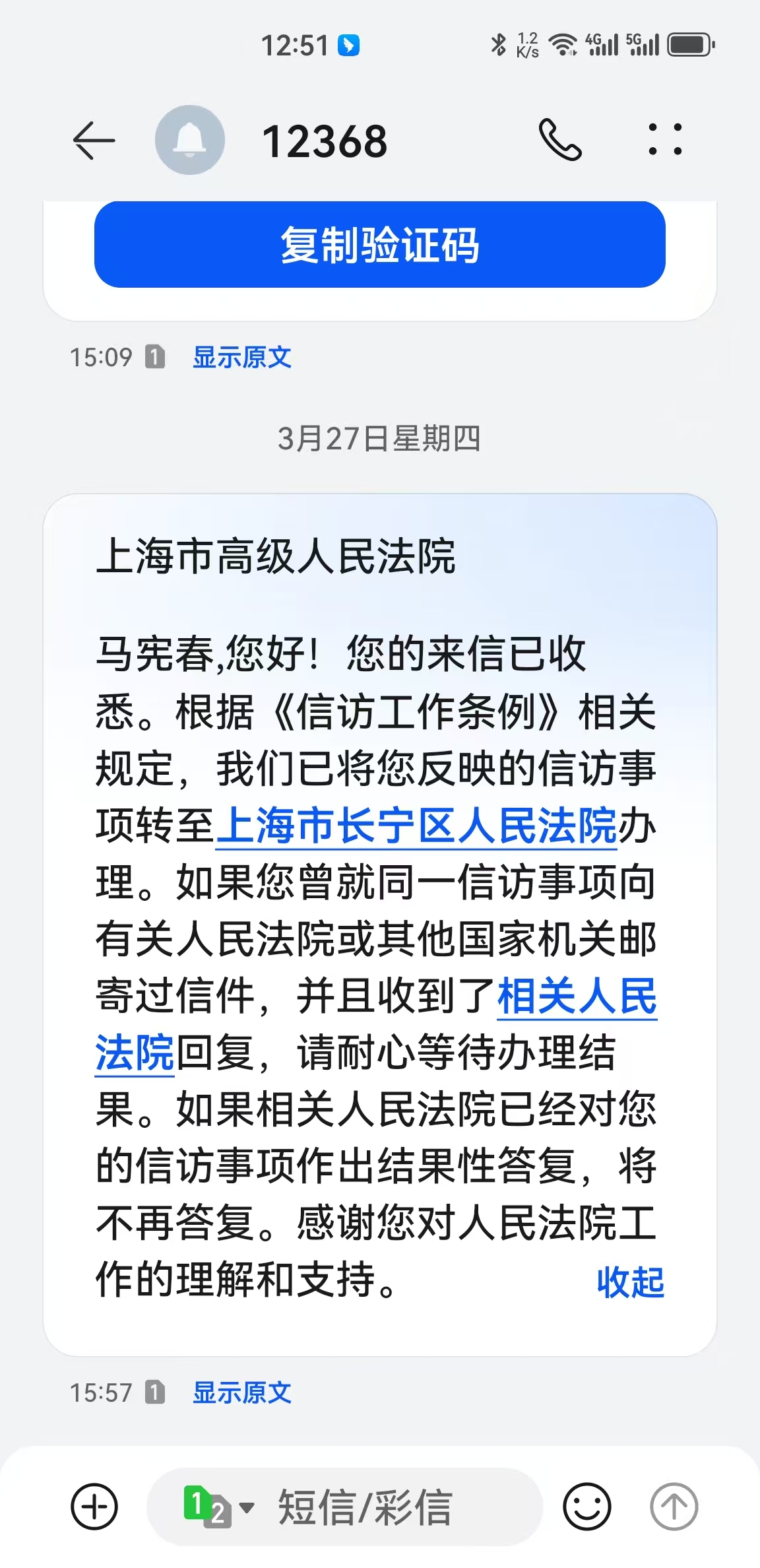Tap the 复制验证码 button
Screen dimensions: 760x1568
click(x=379, y=245)
